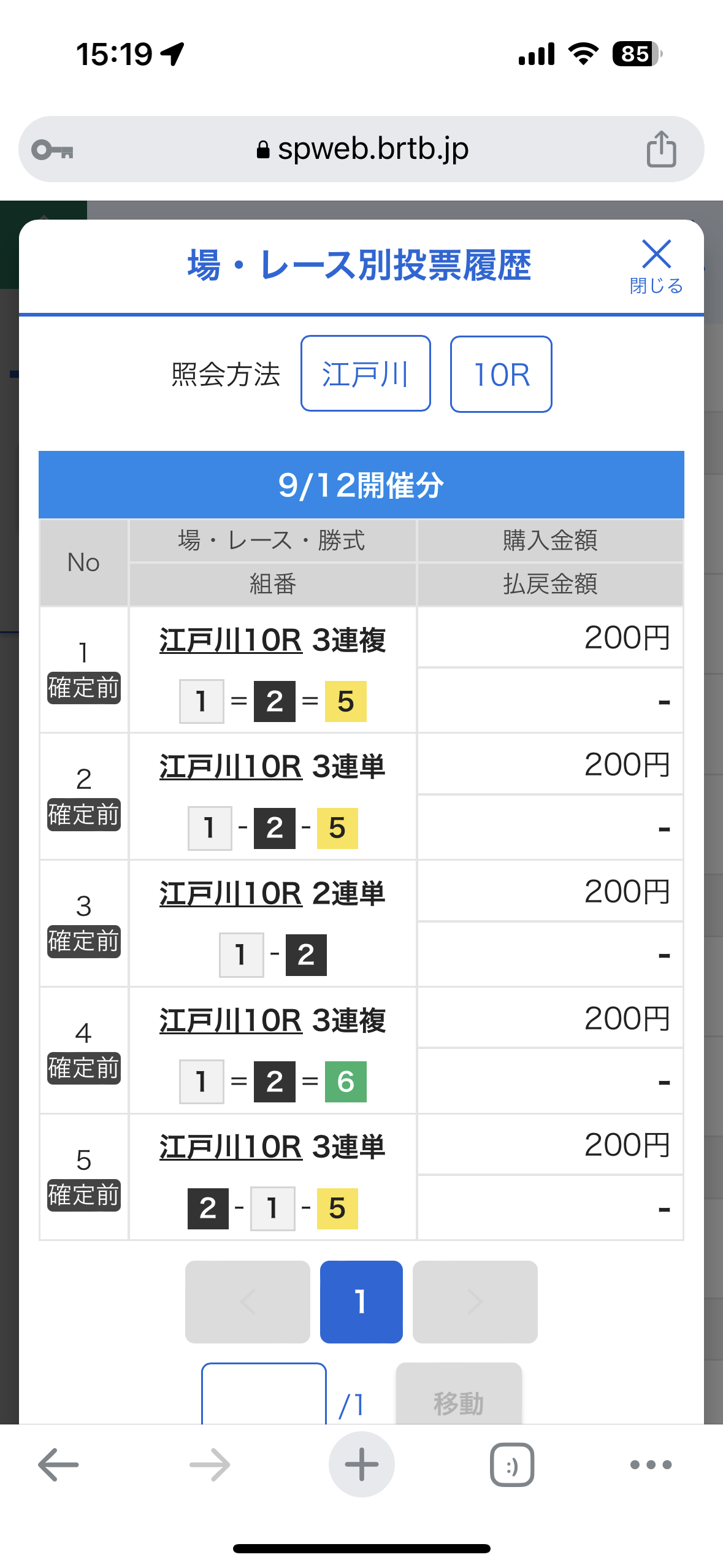Go back in the browser

pos(58,1465)
